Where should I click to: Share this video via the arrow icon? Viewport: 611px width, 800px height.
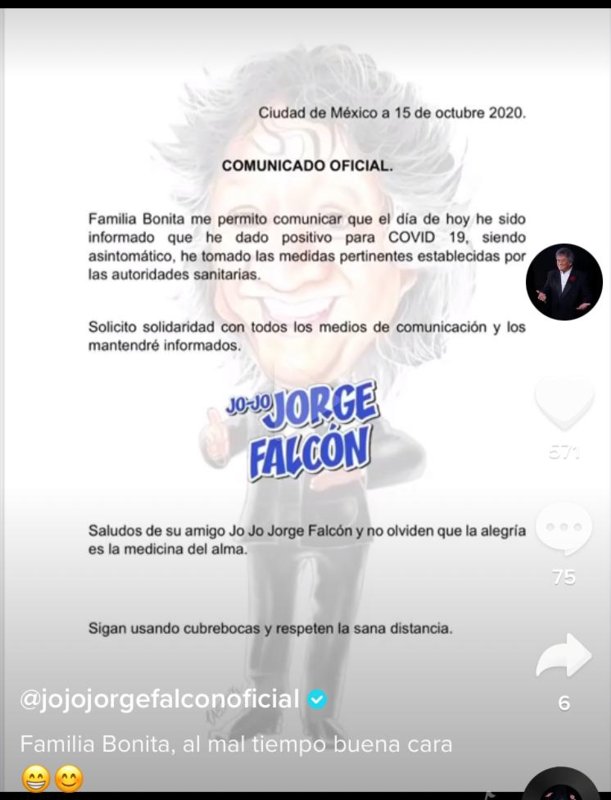pos(563,657)
